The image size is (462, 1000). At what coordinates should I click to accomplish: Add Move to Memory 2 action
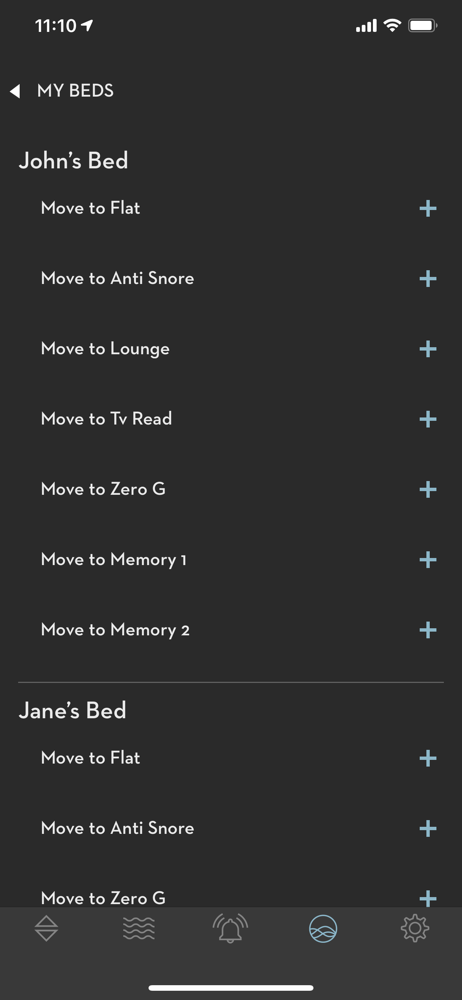[x=428, y=630]
